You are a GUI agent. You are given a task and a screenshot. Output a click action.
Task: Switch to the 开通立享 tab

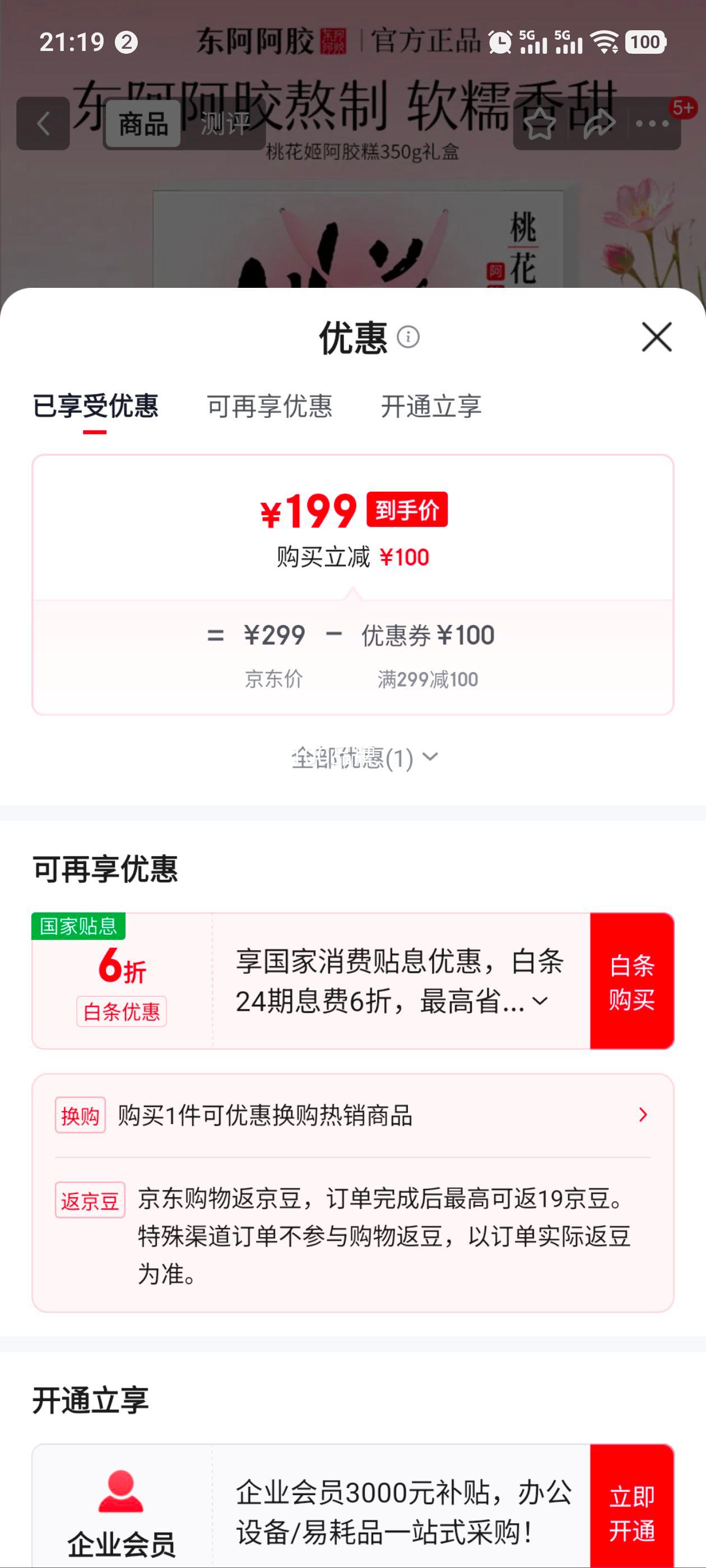431,408
